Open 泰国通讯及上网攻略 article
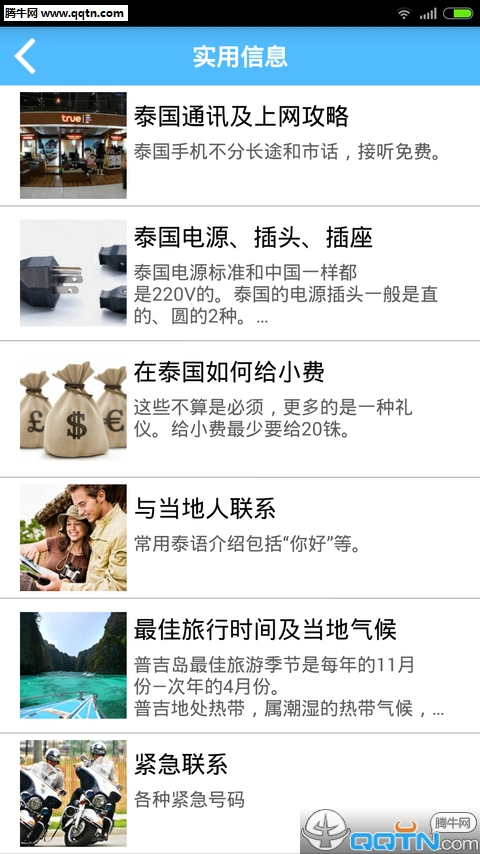The image size is (480, 854). click(240, 145)
